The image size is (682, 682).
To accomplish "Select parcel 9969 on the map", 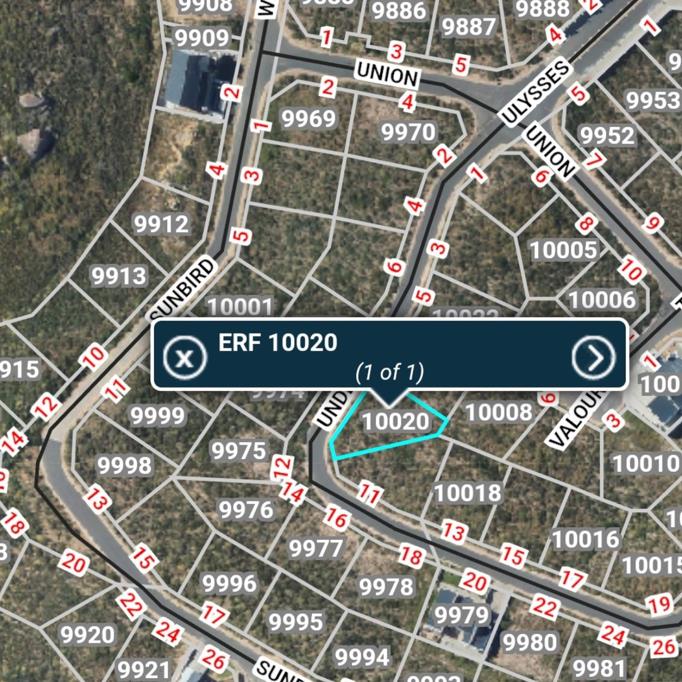I will coord(308,120).
